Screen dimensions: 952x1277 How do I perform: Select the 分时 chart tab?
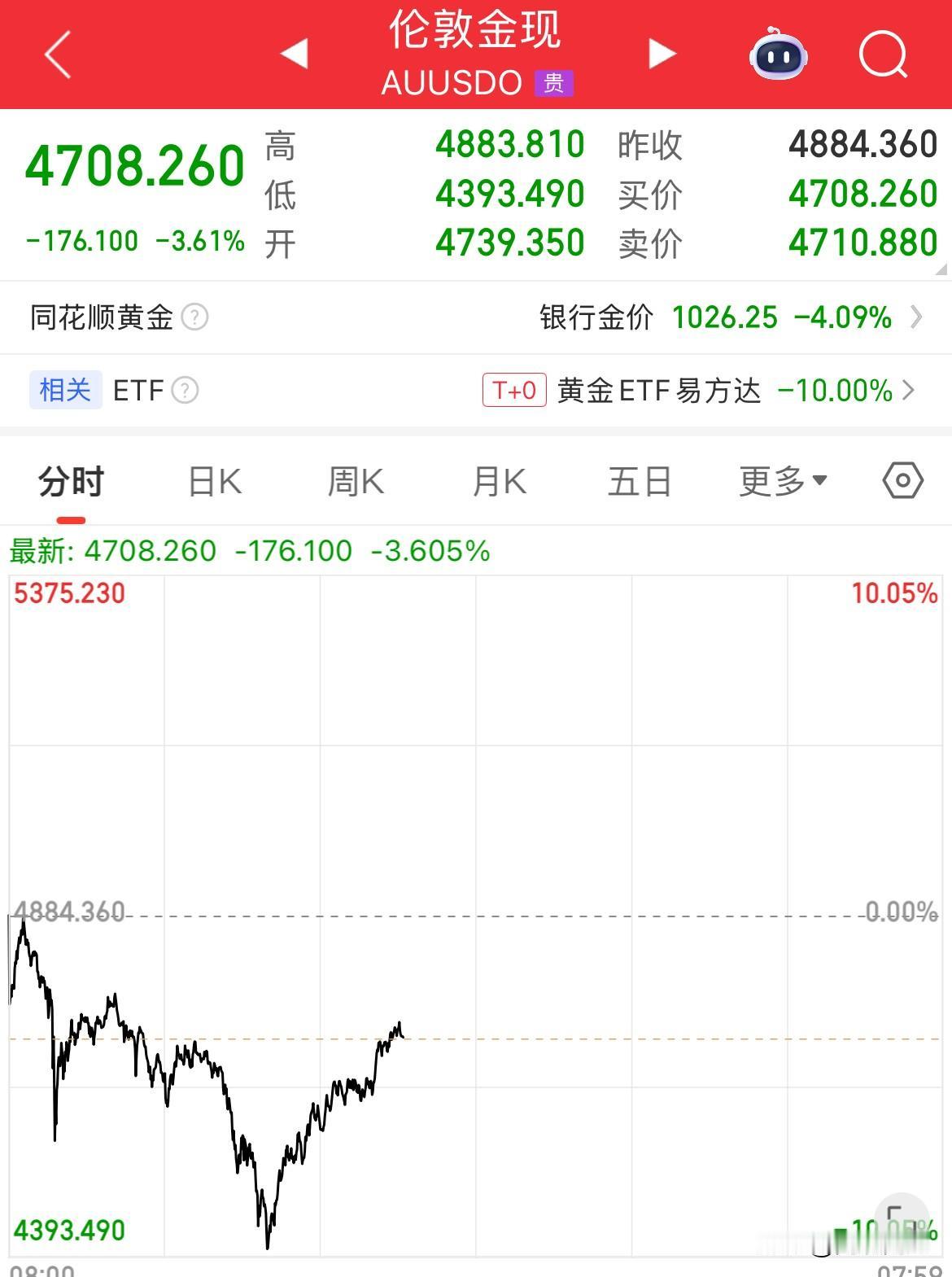pyautogui.click(x=71, y=481)
